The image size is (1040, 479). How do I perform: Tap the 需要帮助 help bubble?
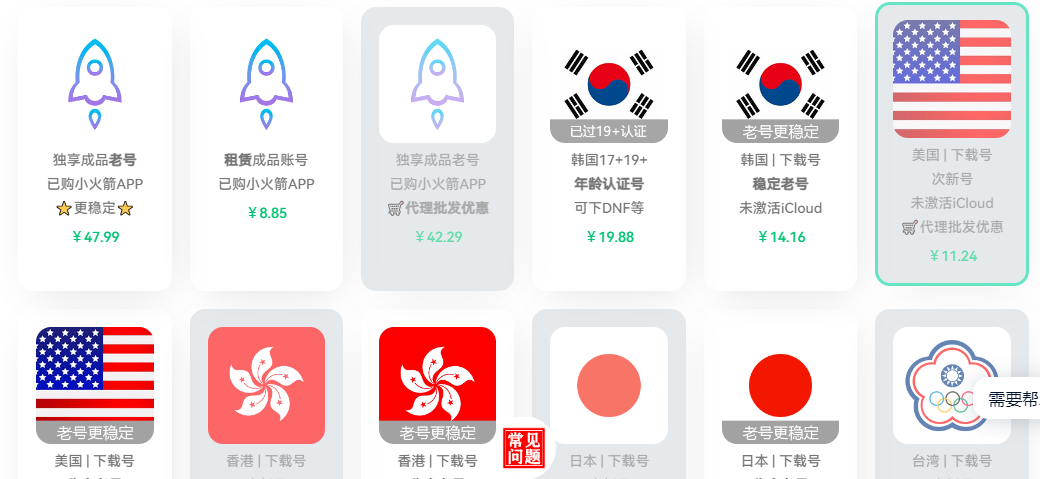coord(1012,399)
